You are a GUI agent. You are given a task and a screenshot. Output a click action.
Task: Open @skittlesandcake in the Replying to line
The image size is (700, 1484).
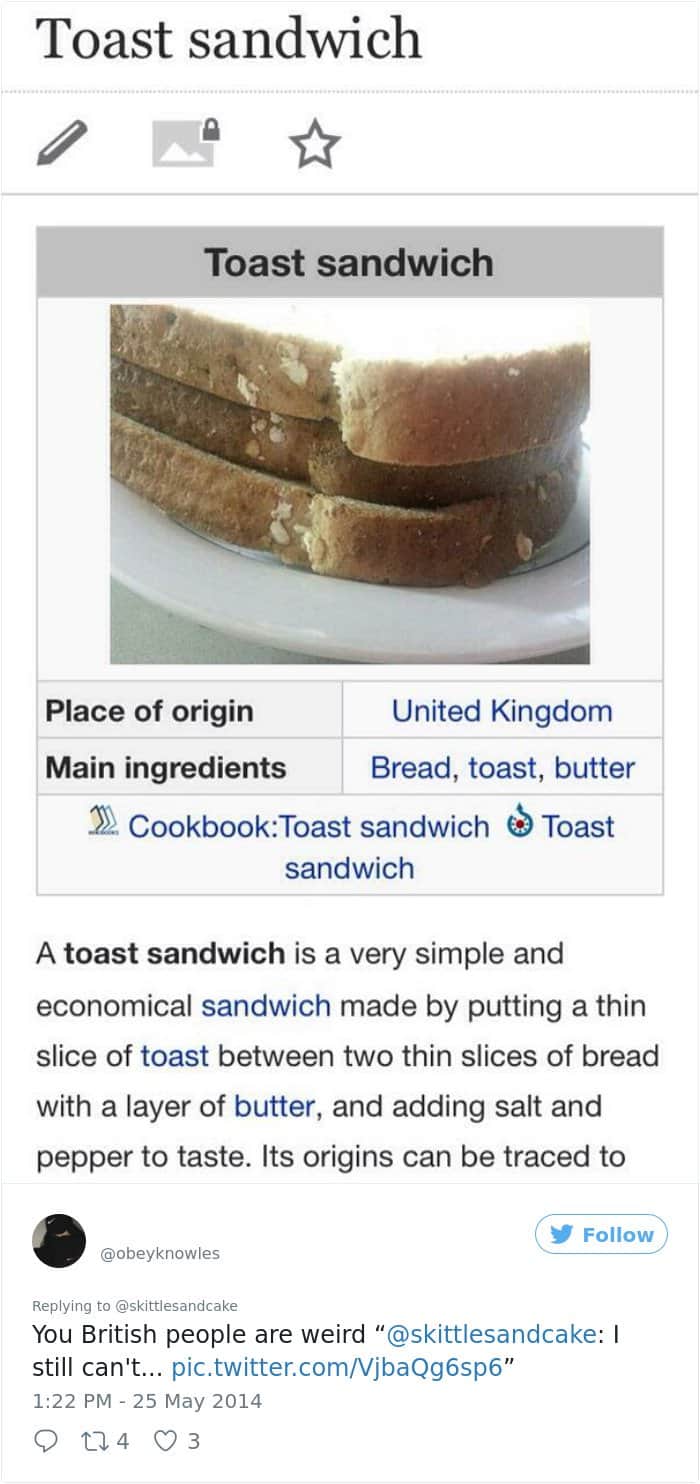[x=177, y=1305]
